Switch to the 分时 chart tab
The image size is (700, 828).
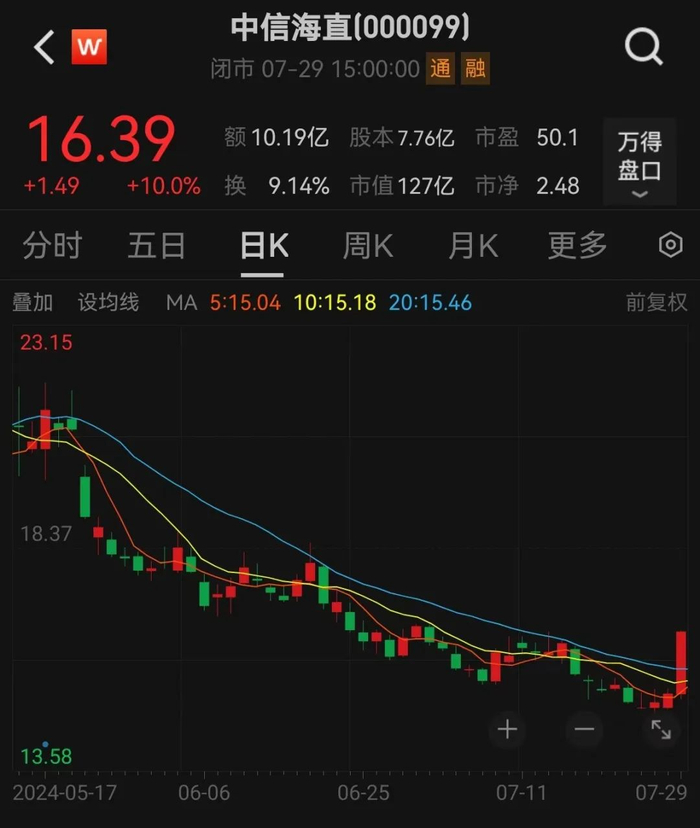(x=52, y=245)
